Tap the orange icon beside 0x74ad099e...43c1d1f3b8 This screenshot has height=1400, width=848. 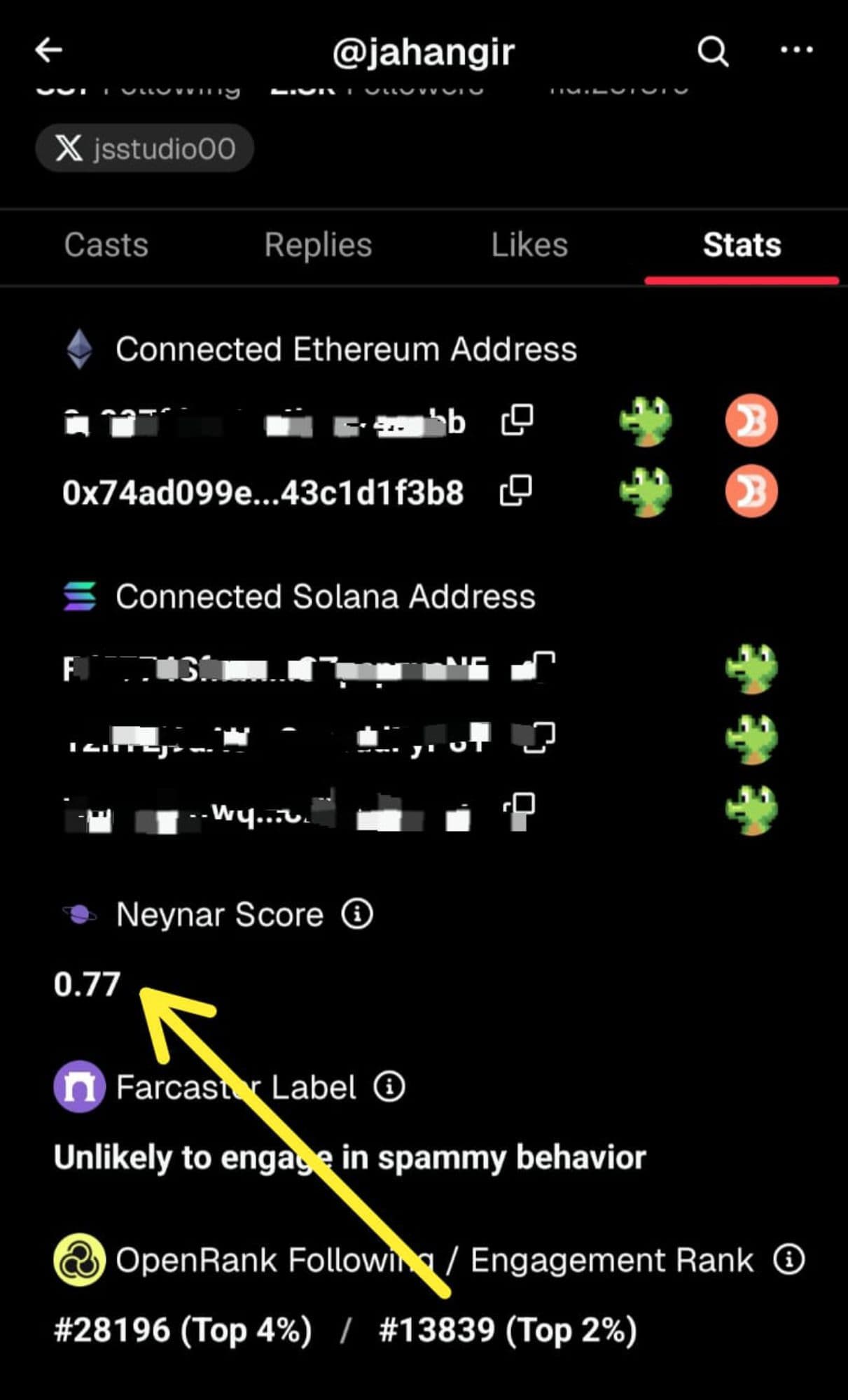(x=751, y=491)
